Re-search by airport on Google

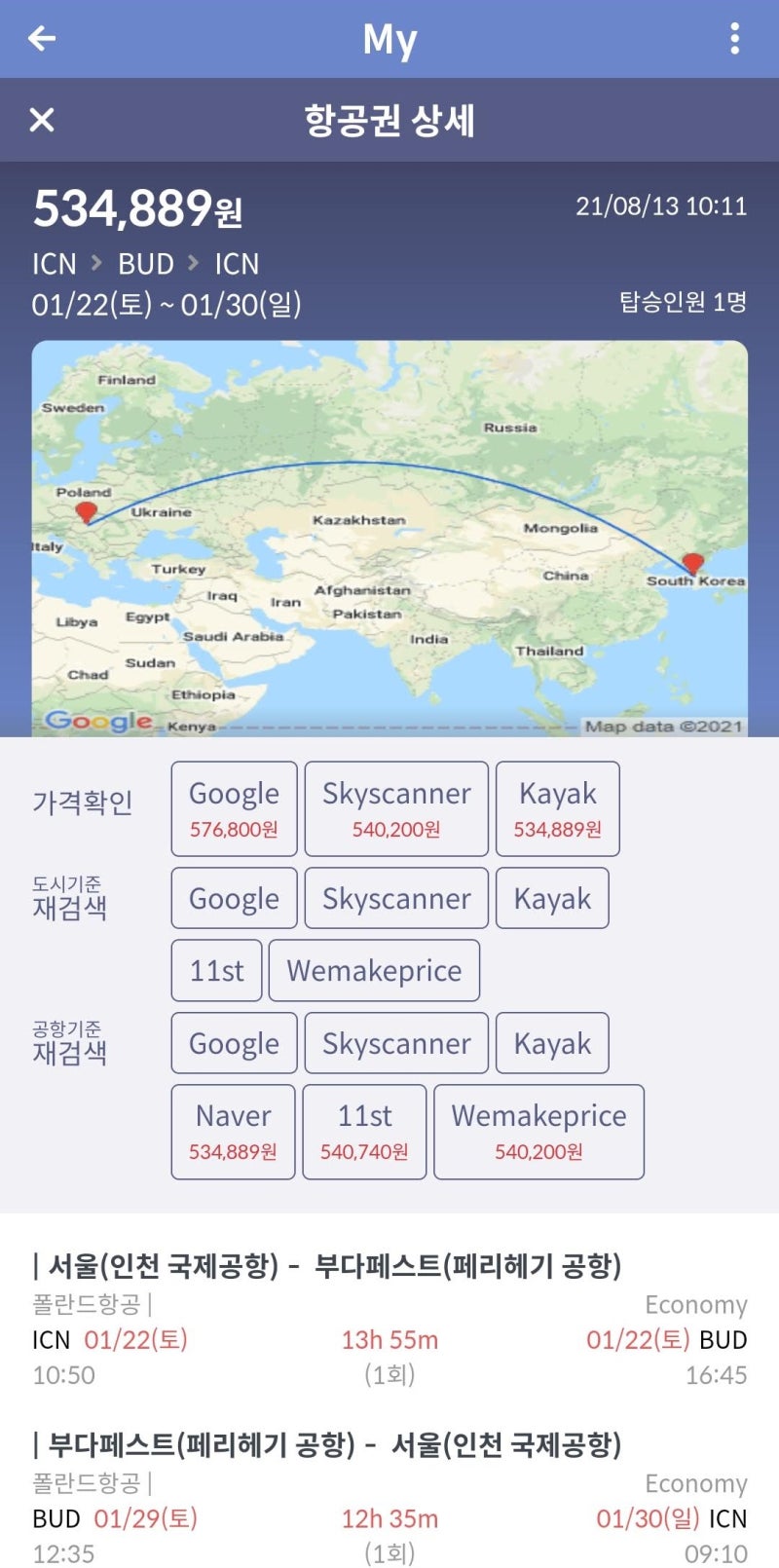tap(234, 1043)
